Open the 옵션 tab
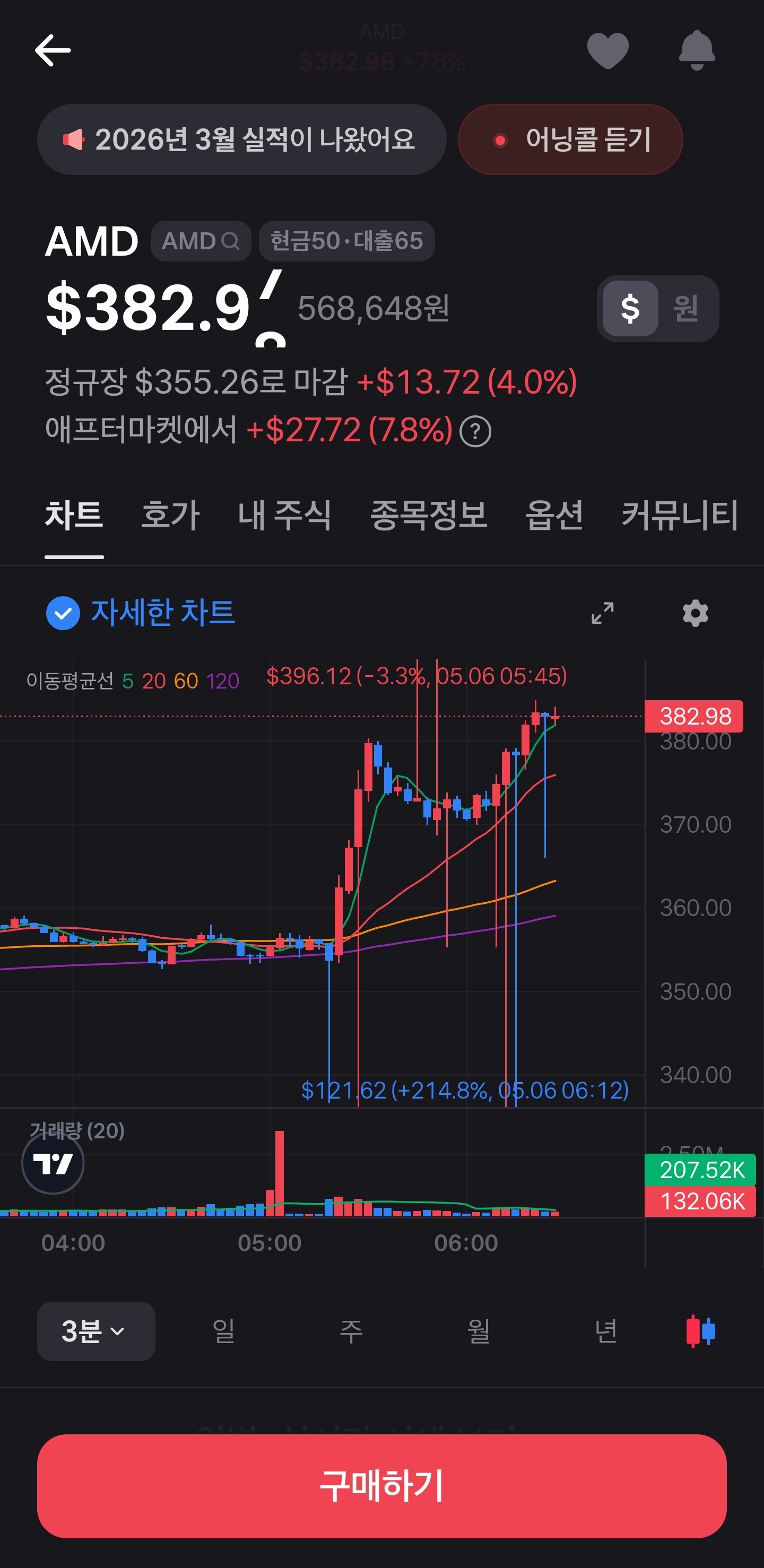Image resolution: width=764 pixels, height=1568 pixels. (x=554, y=515)
